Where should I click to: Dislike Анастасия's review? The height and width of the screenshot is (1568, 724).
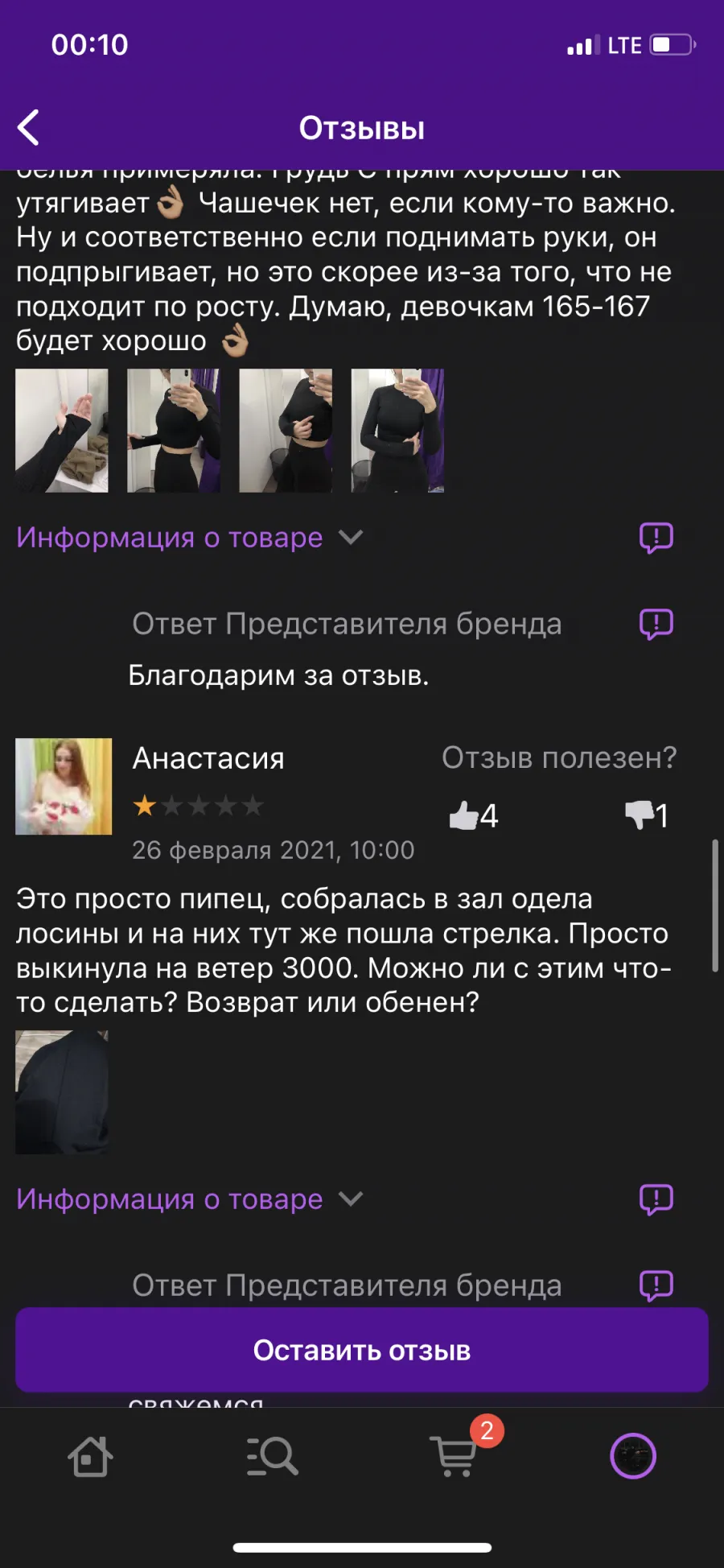(x=647, y=815)
